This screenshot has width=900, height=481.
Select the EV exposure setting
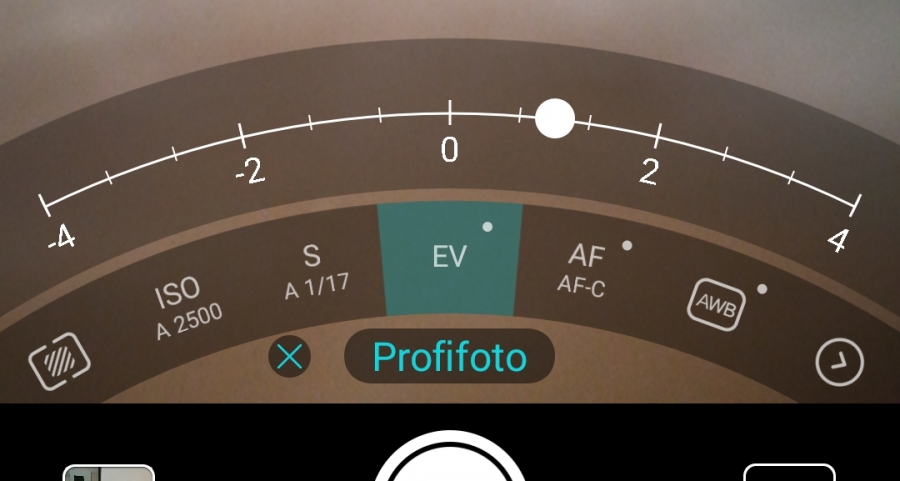point(450,258)
